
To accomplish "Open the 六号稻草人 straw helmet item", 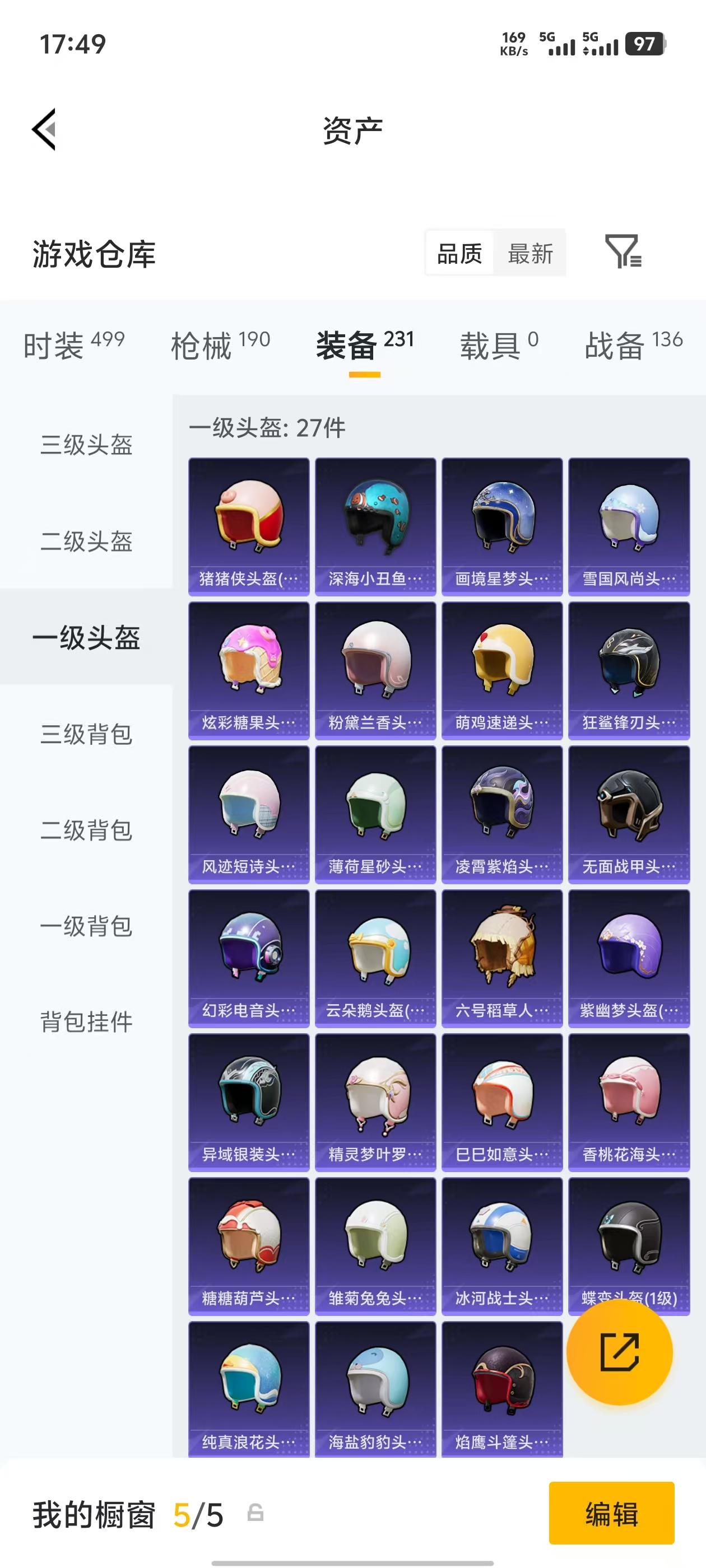I will click(502, 956).
